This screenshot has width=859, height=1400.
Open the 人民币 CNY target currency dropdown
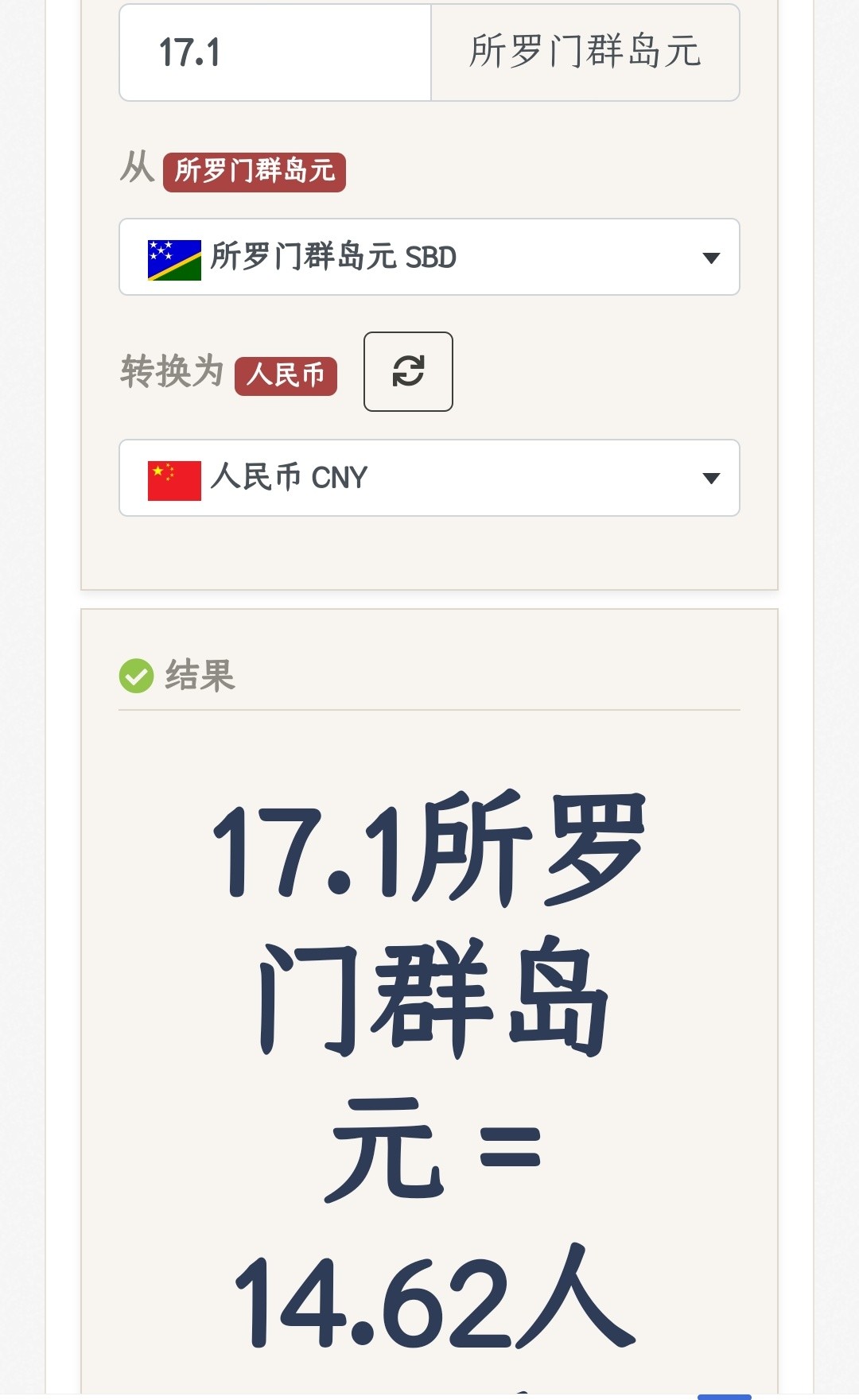[x=429, y=478]
